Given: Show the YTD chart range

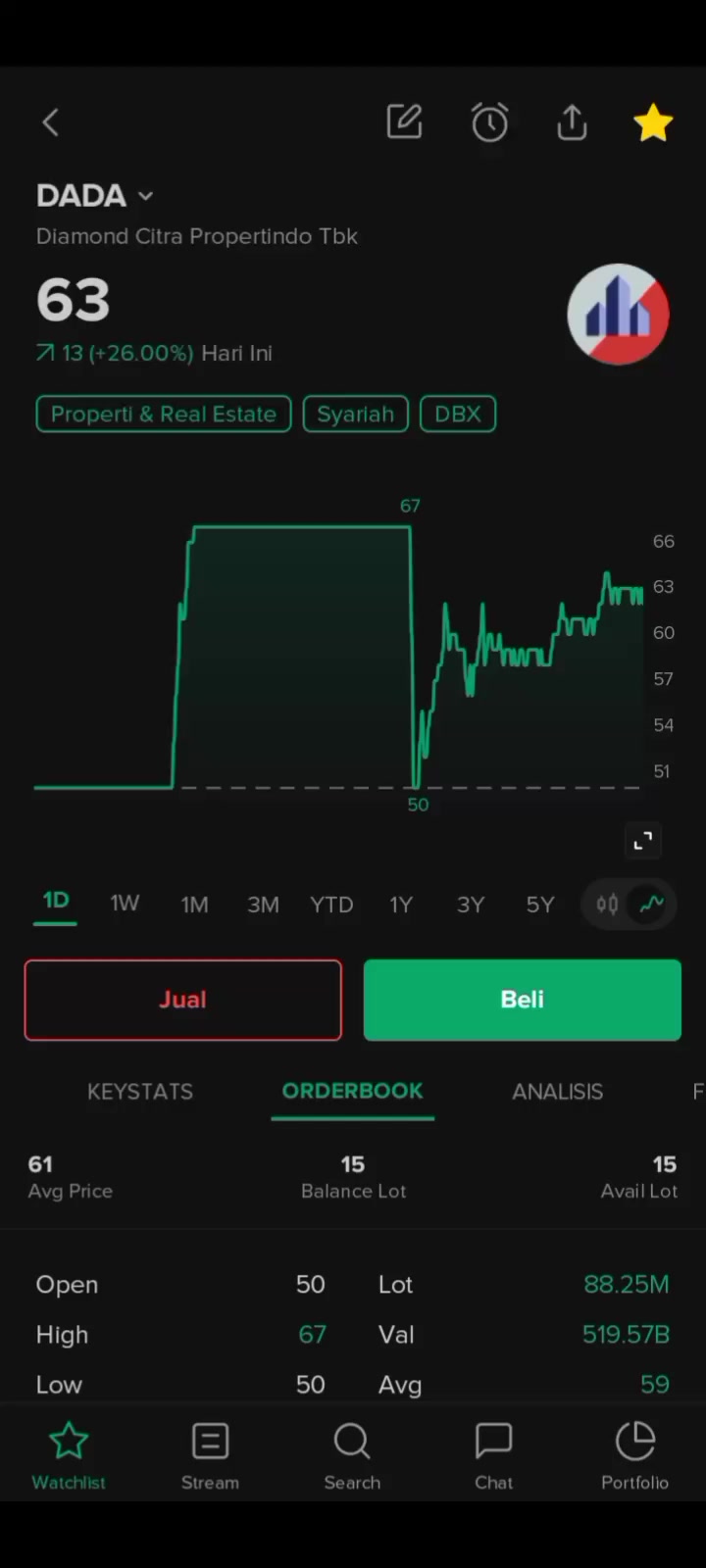Looking at the screenshot, I should pos(331,904).
